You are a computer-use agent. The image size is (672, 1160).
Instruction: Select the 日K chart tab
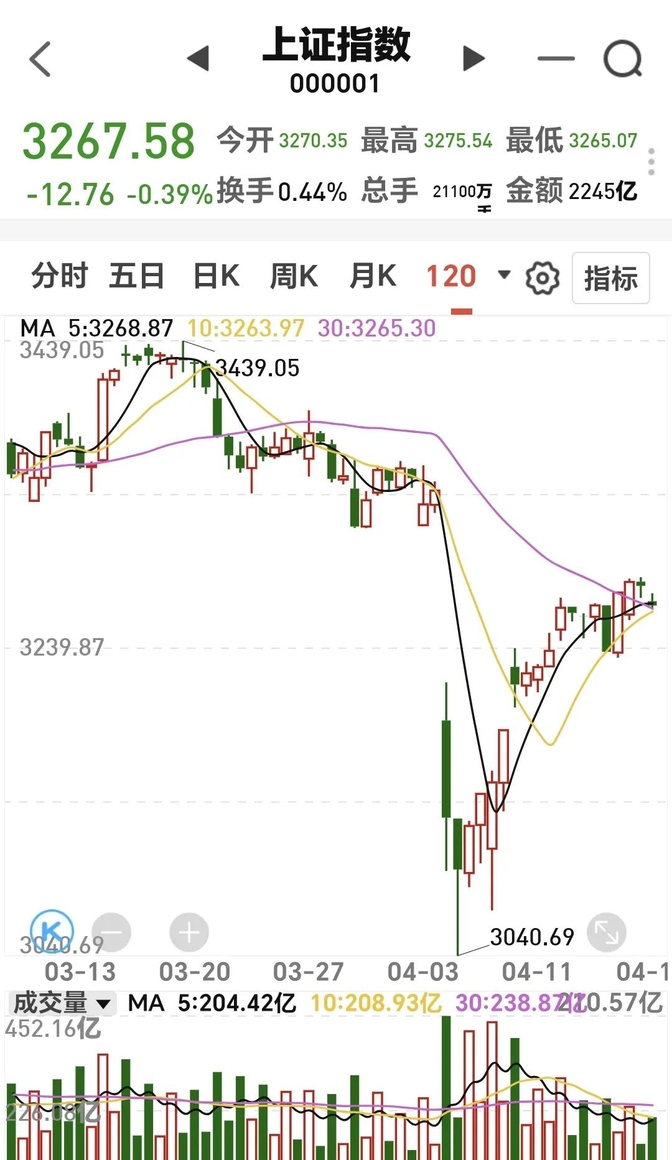pyautogui.click(x=216, y=277)
